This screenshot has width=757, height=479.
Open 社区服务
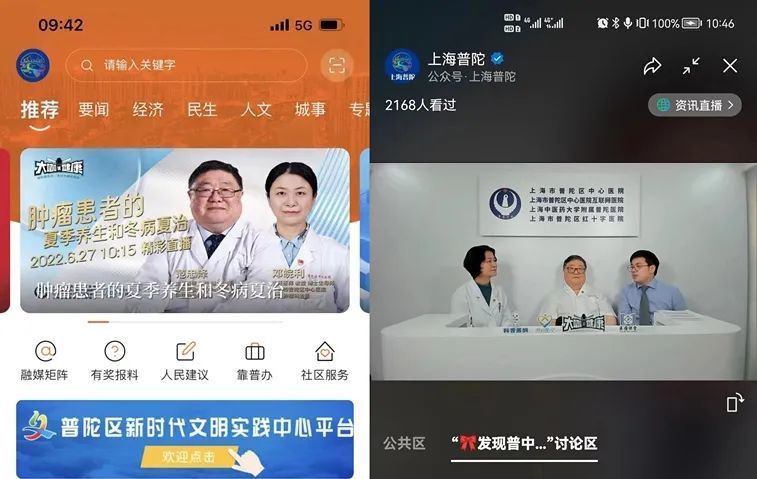(324, 360)
